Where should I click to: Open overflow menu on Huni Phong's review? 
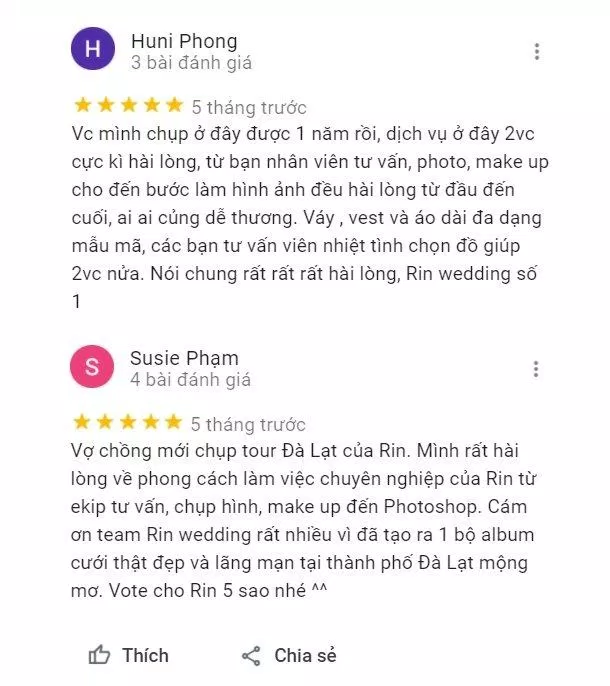pyautogui.click(x=537, y=52)
